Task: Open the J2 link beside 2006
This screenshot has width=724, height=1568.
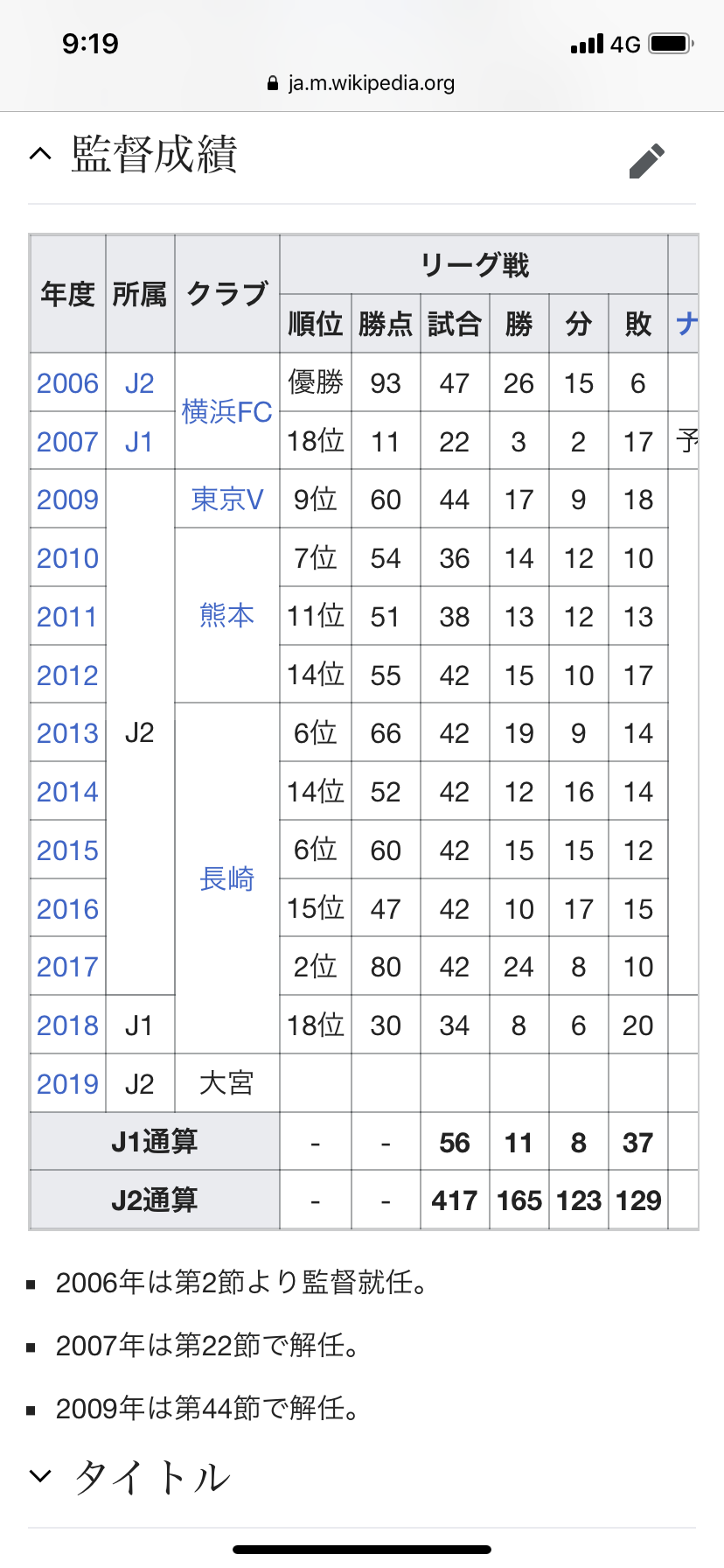Action: click(x=139, y=383)
